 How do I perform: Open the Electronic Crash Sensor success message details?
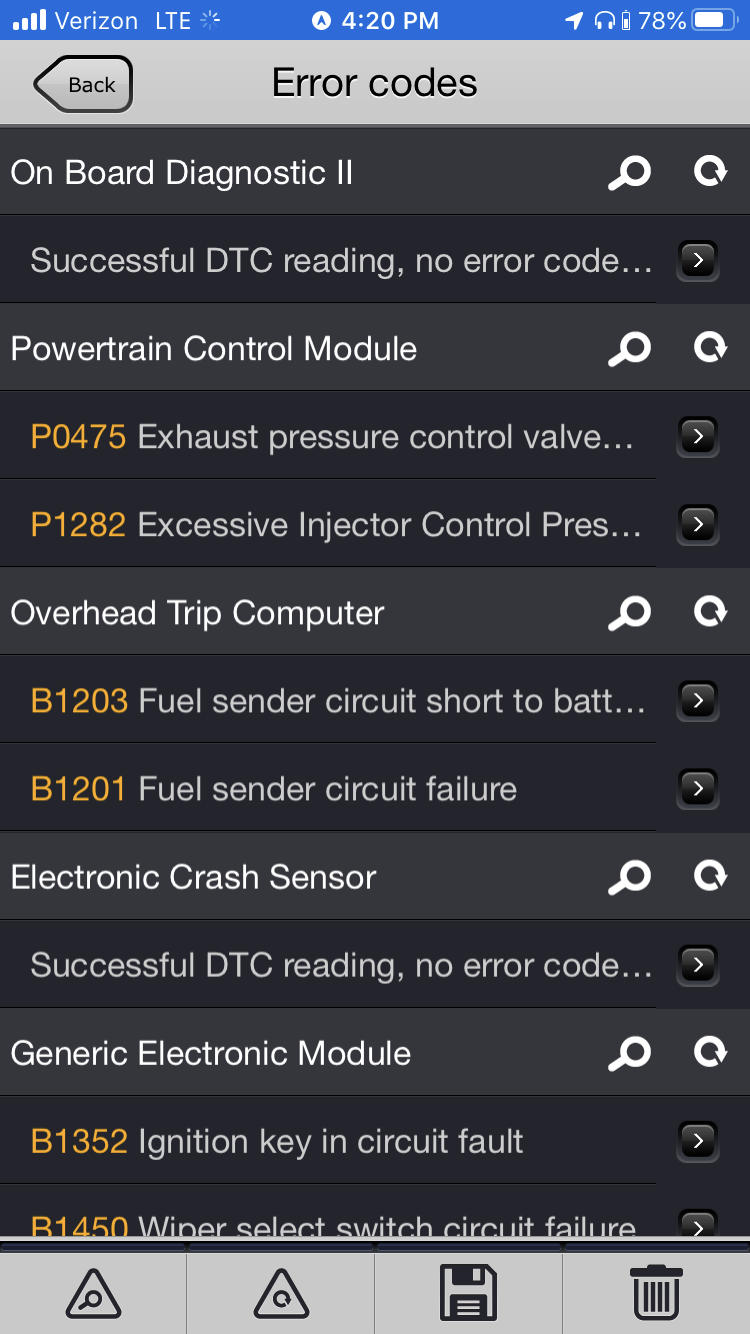coord(698,965)
